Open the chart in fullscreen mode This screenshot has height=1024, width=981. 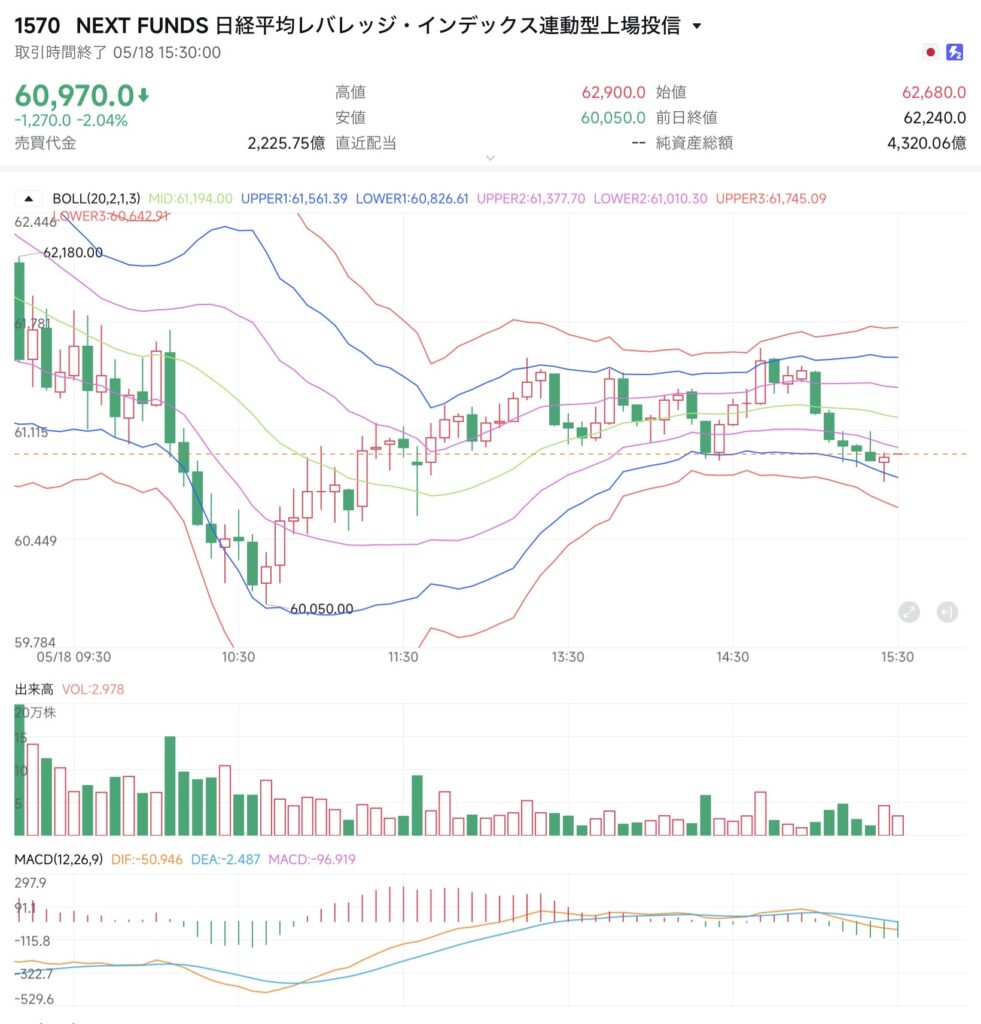(909, 612)
